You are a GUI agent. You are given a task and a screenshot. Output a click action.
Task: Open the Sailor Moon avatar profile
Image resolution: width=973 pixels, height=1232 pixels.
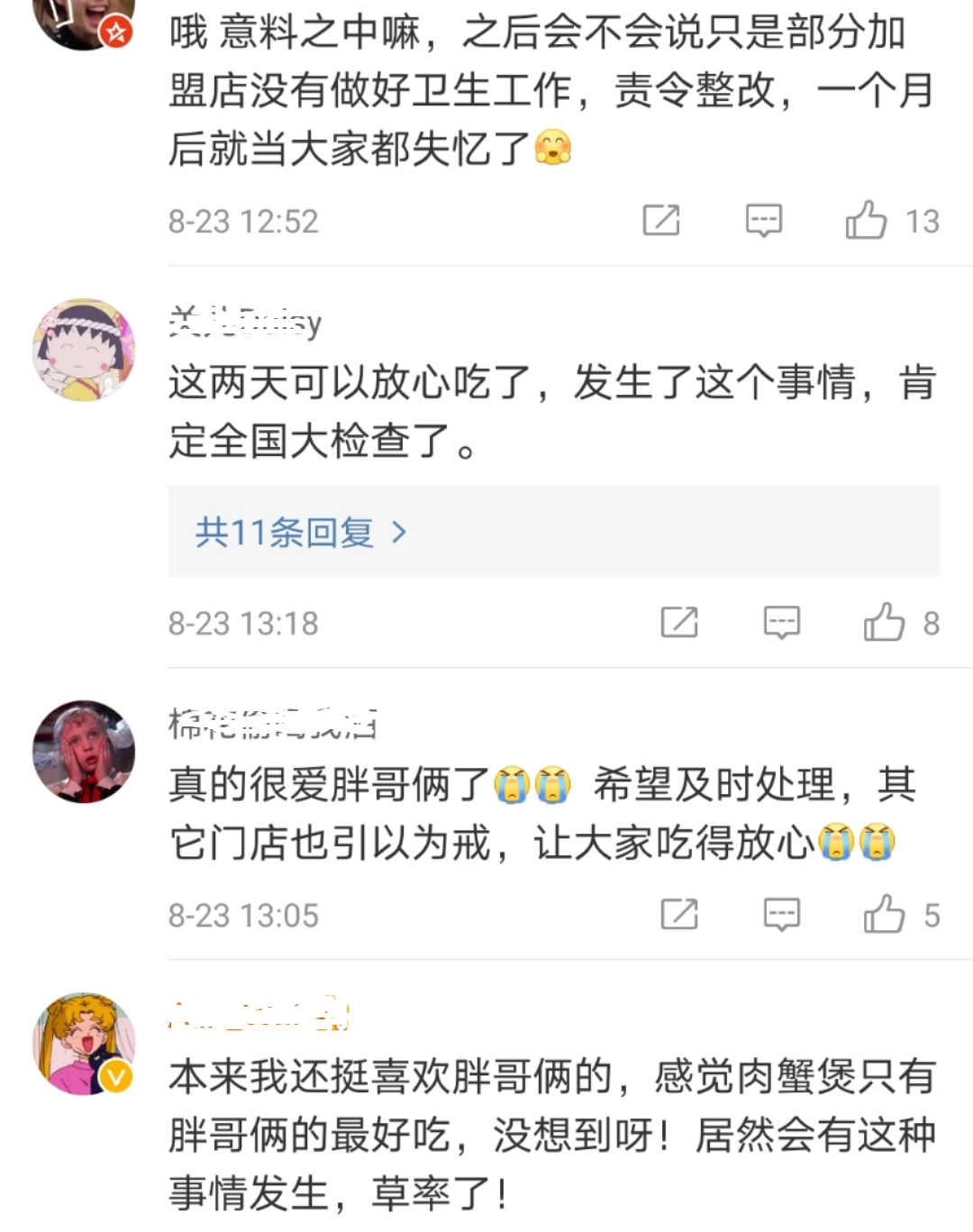84,1044
